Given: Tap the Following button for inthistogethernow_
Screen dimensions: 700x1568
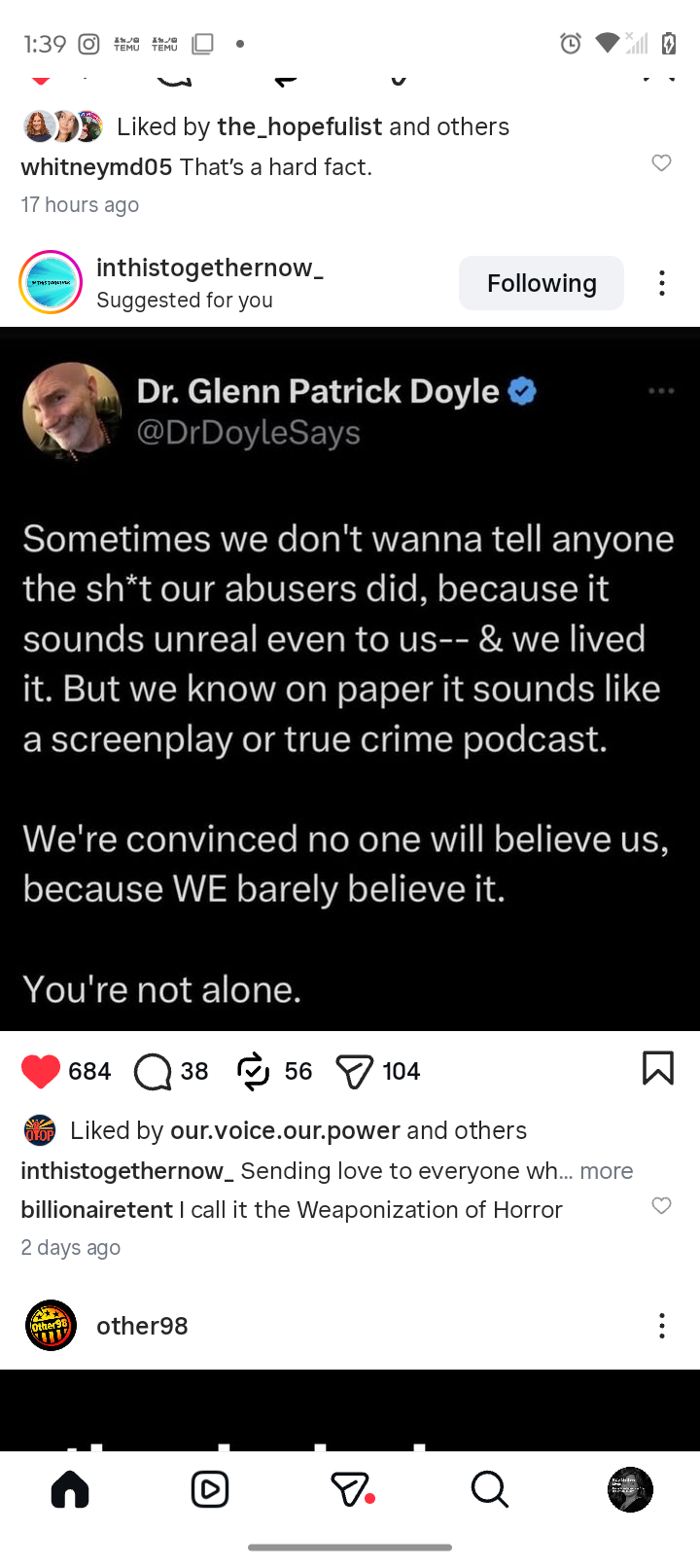Looking at the screenshot, I should 541,283.
